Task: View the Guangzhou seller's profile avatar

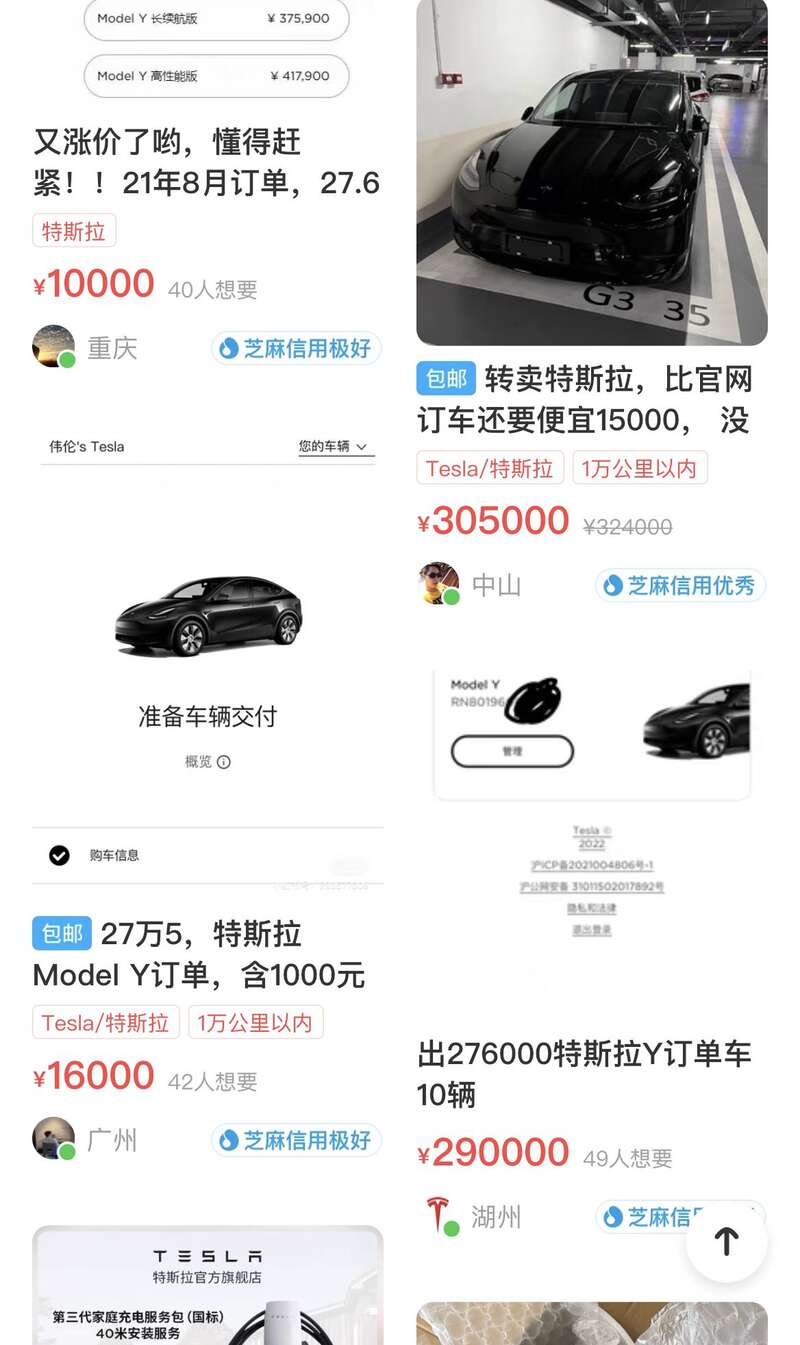Action: tap(53, 1139)
